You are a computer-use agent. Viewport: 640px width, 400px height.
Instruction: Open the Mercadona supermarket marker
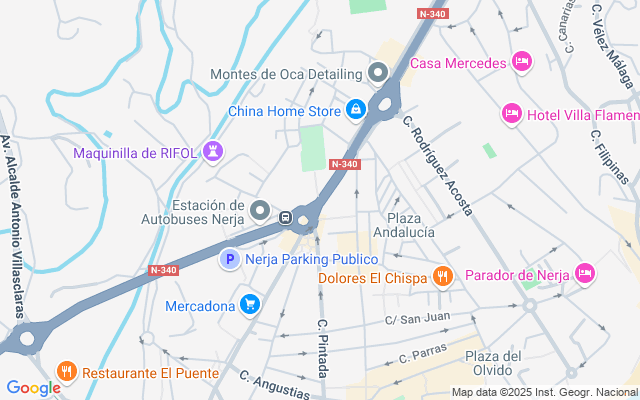tap(250, 305)
